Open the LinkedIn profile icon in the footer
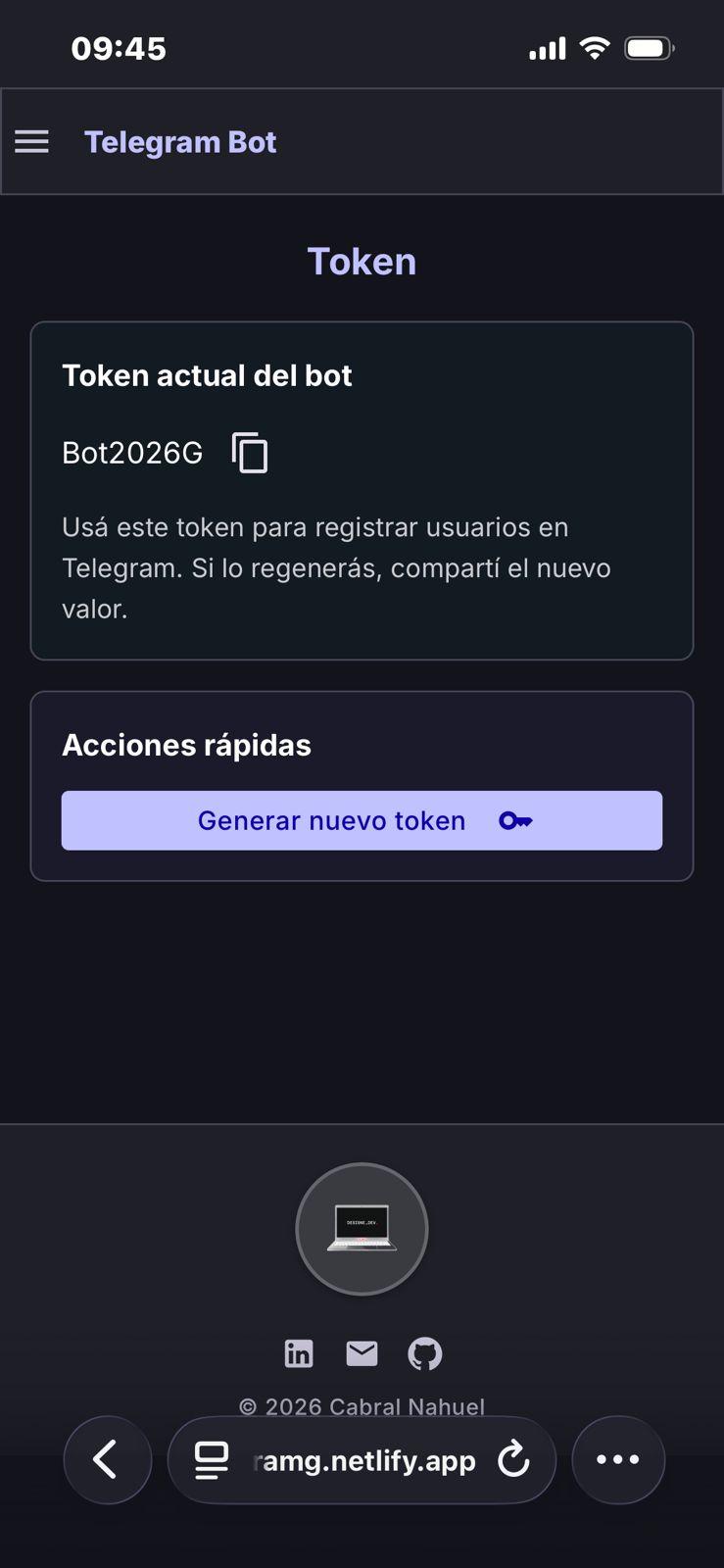The image size is (724, 1568). pyautogui.click(x=298, y=1353)
